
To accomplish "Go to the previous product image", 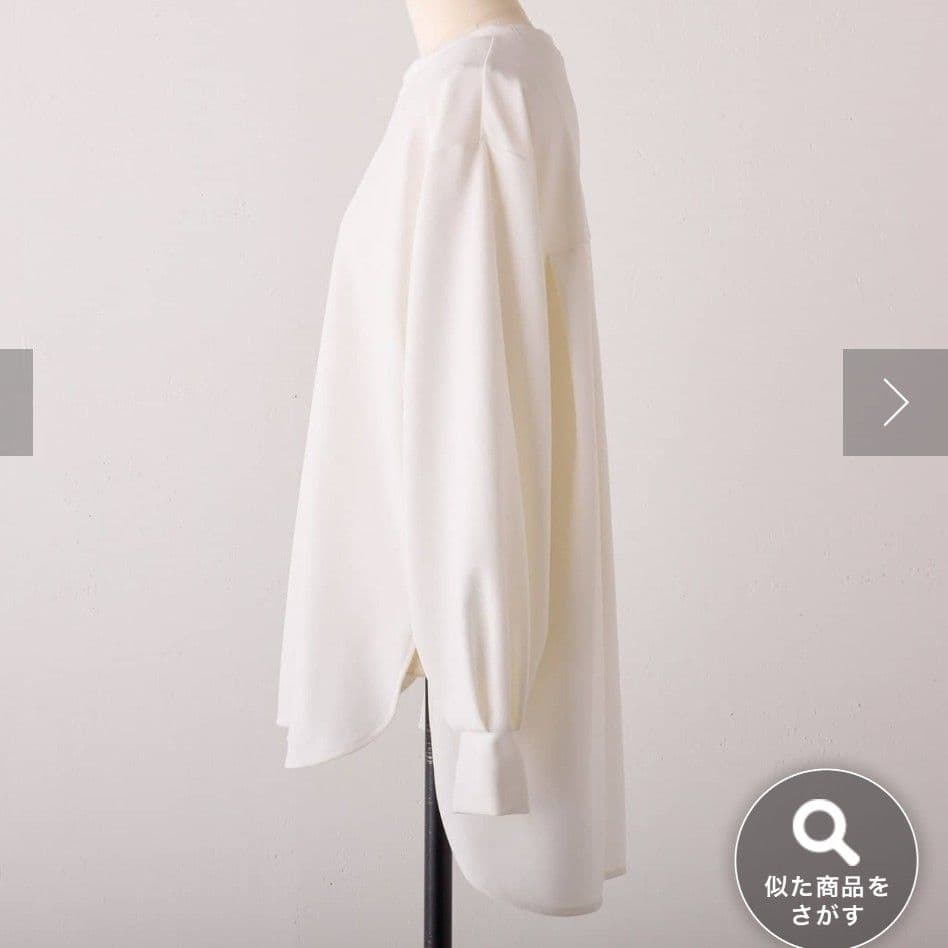I will tap(16, 402).
